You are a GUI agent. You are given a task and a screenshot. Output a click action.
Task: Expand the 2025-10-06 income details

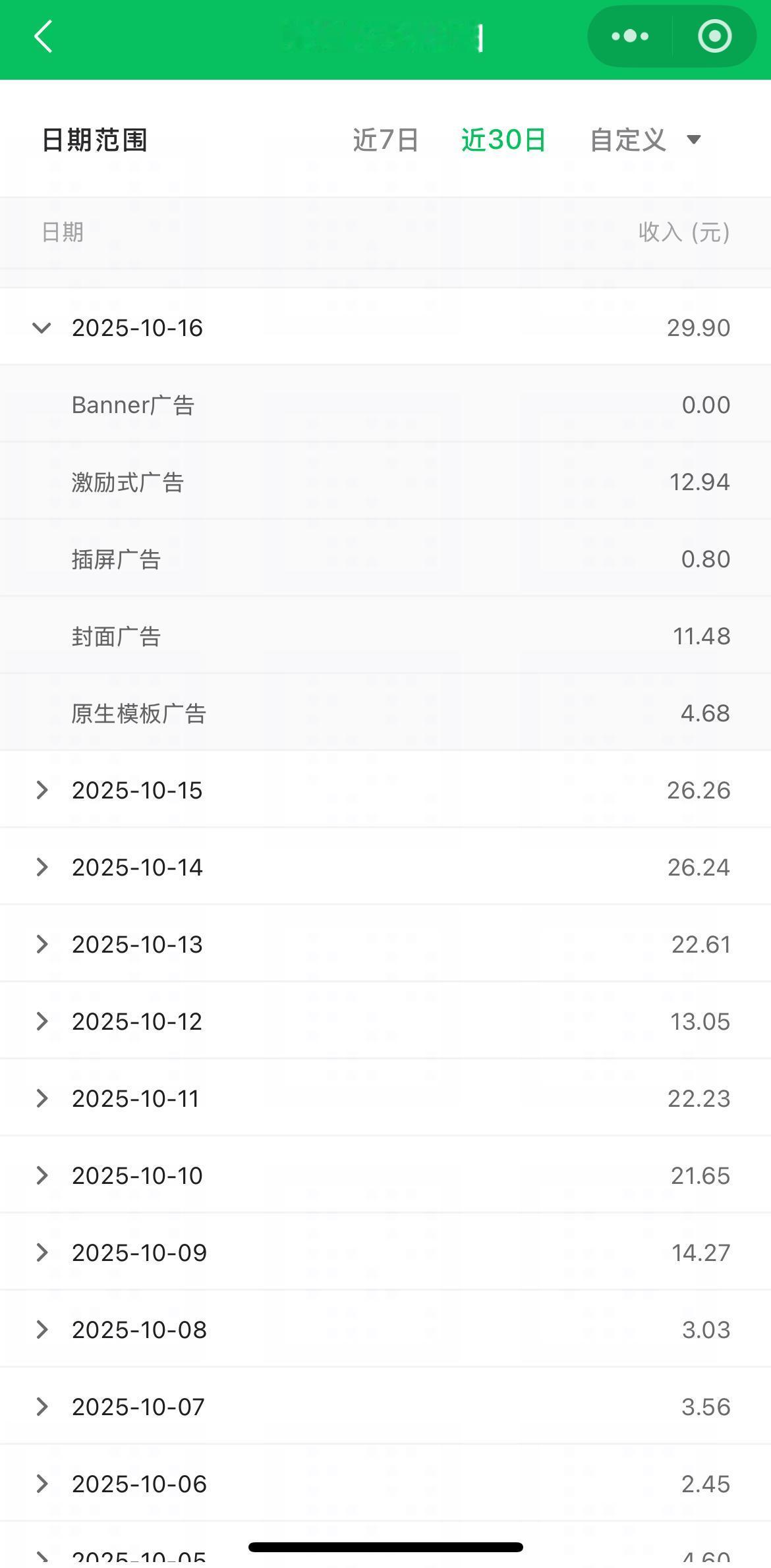42,1484
